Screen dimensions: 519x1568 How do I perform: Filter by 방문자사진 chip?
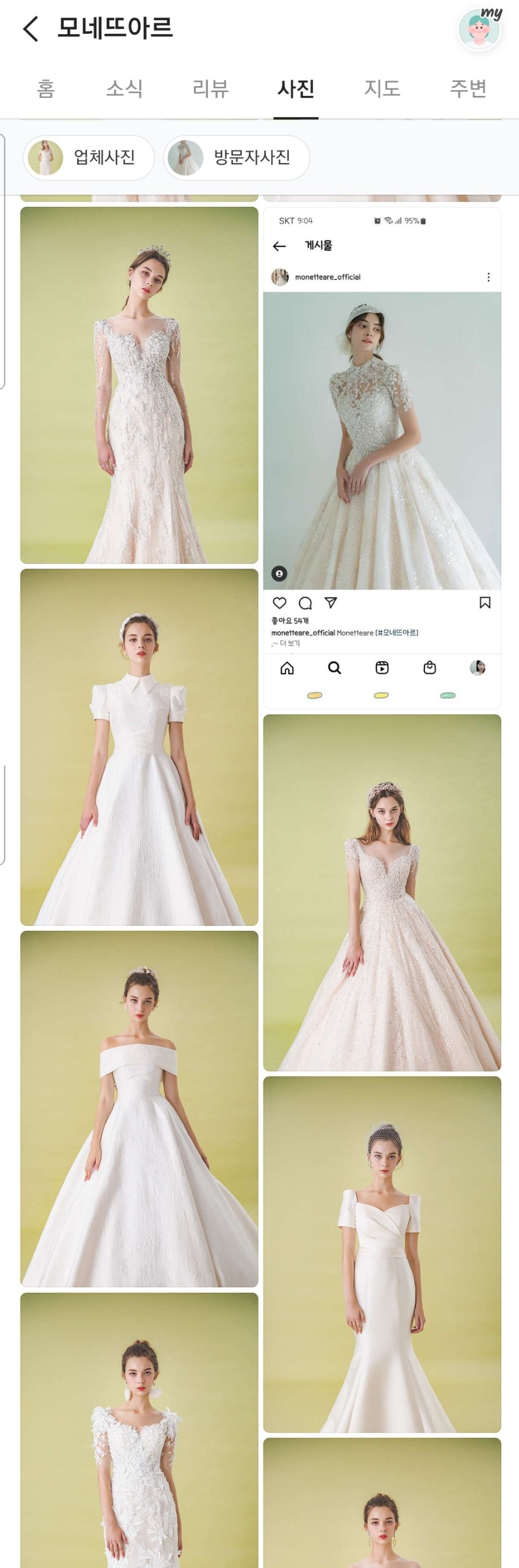point(237,157)
